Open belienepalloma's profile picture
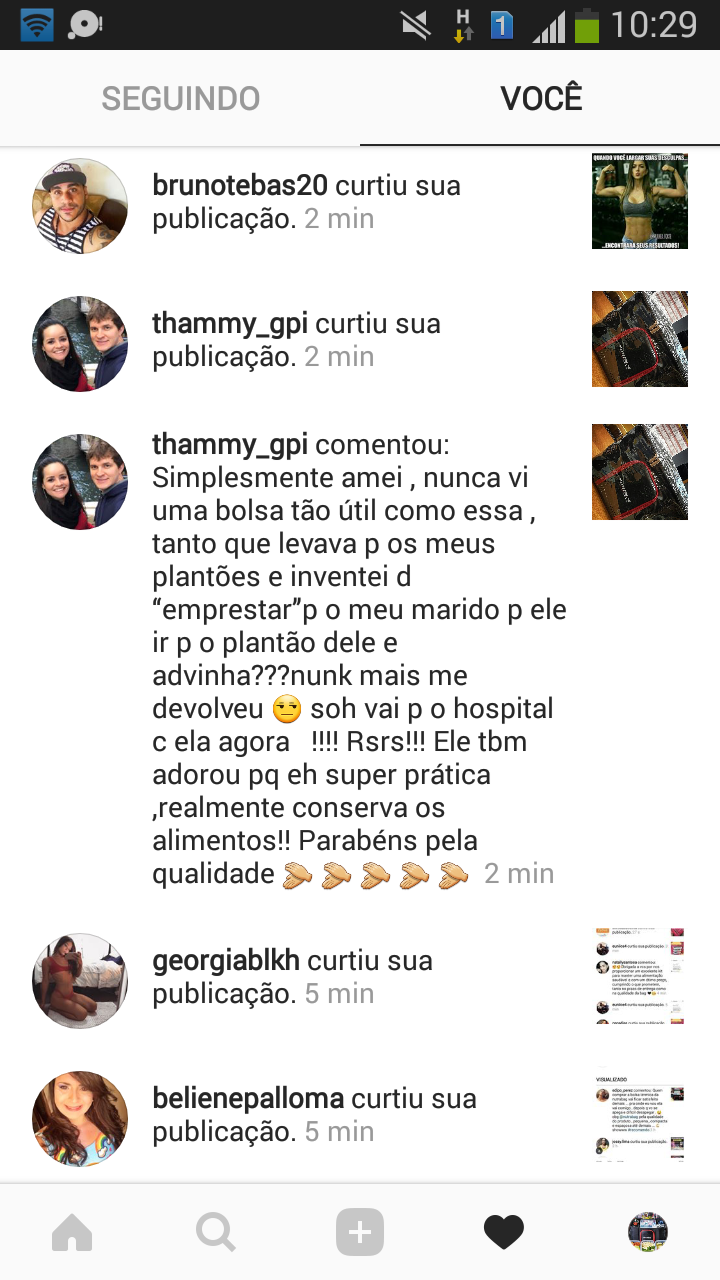The width and height of the screenshot is (720, 1280). tap(80, 1119)
